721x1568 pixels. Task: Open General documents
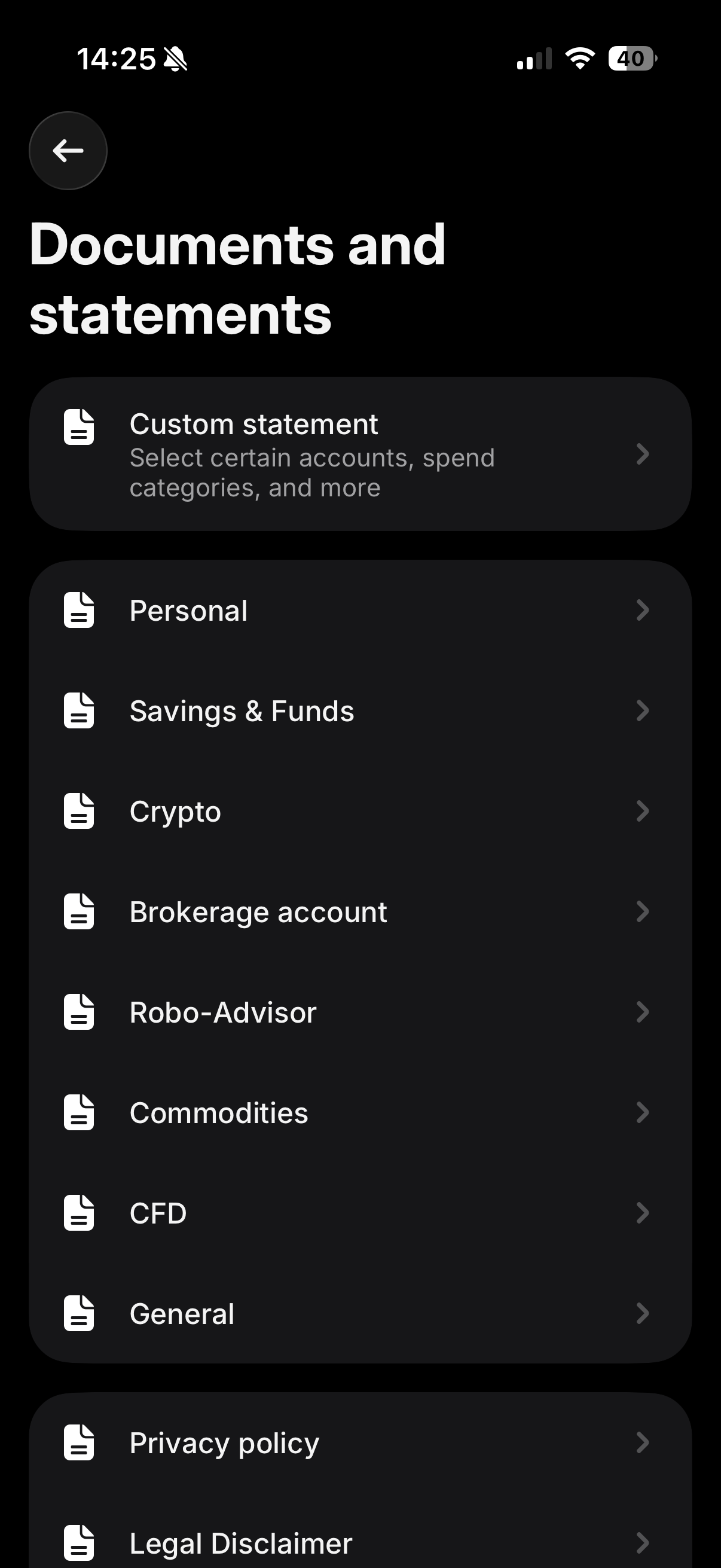coord(360,1313)
